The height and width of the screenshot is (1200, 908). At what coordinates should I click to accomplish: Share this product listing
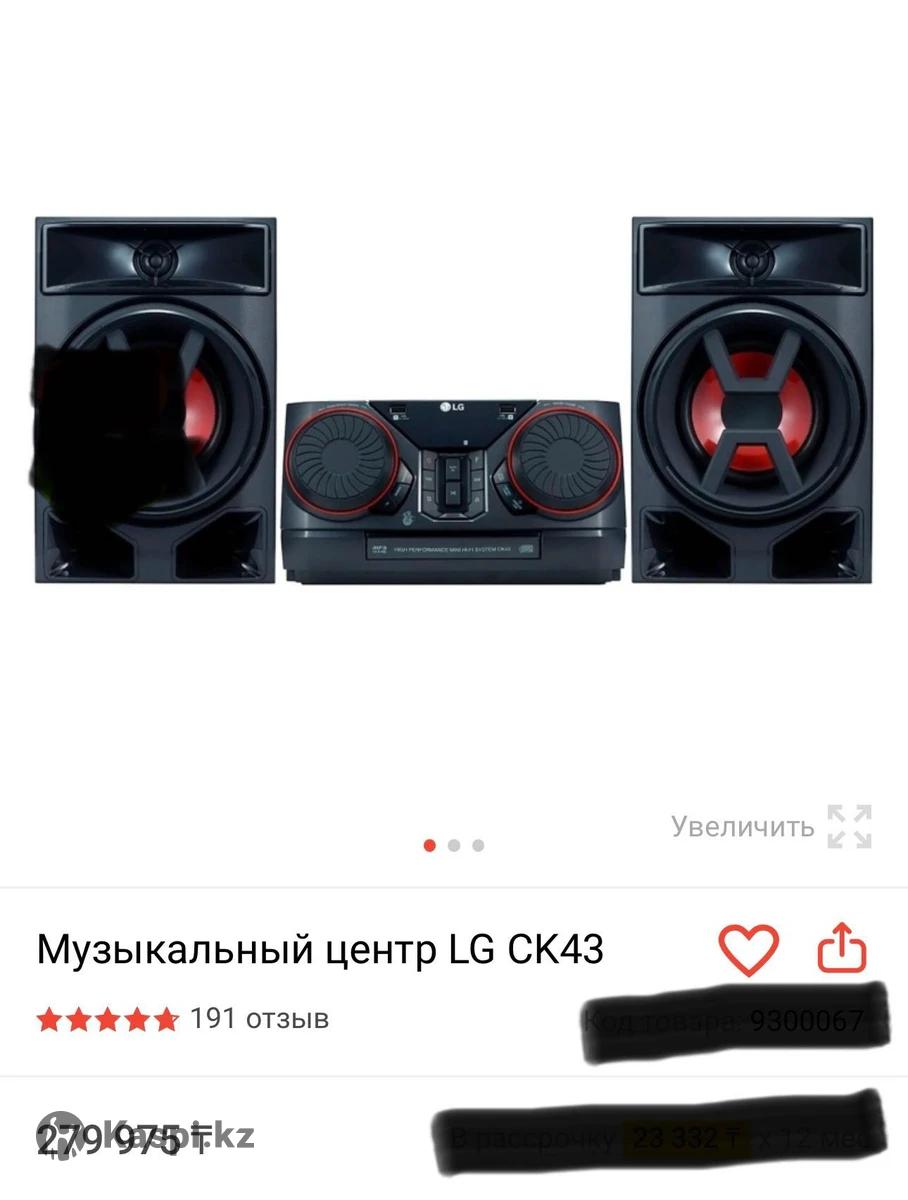click(x=841, y=949)
